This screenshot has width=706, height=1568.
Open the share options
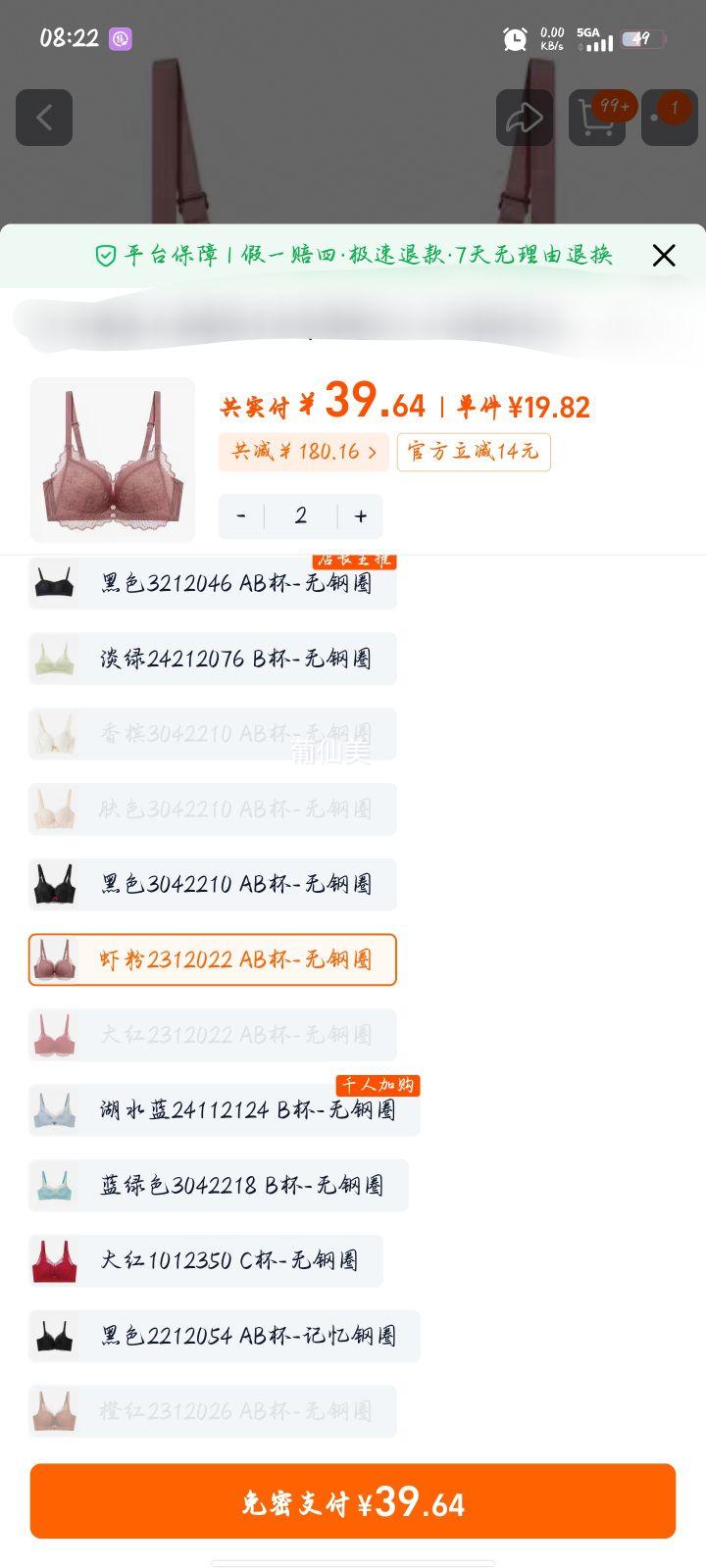(x=525, y=118)
